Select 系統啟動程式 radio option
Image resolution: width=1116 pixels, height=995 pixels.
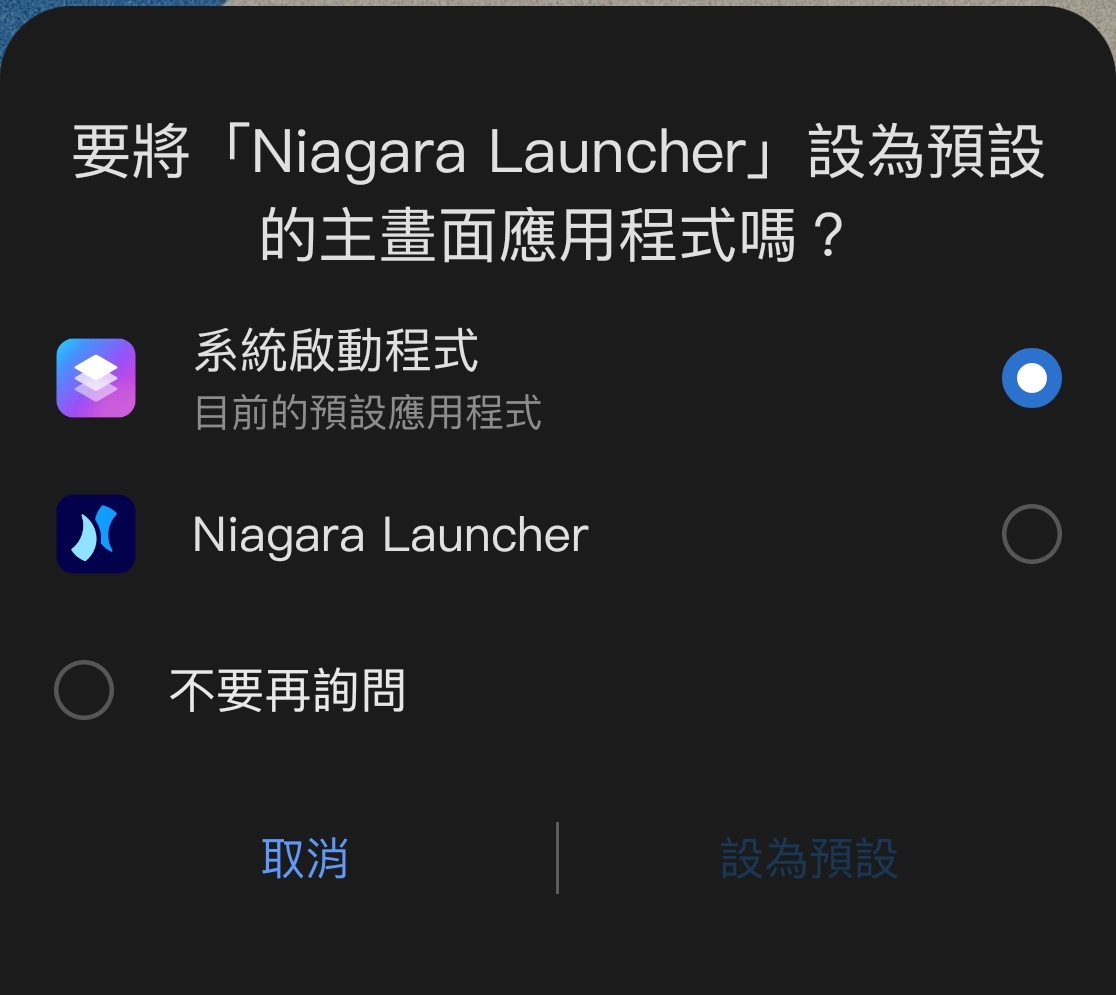tap(1031, 378)
